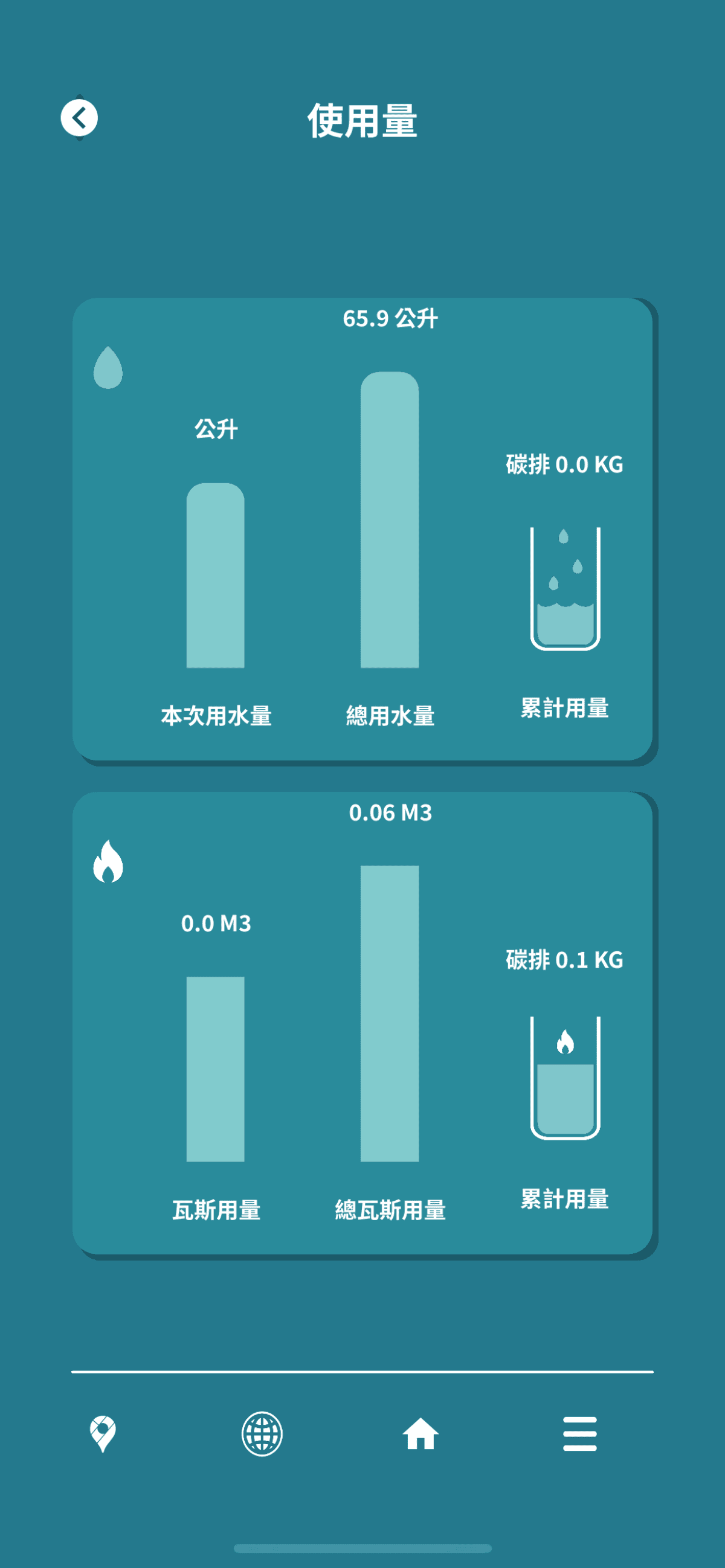The width and height of the screenshot is (725, 1568).
Task: Open the globe tab
Action: coord(262,1433)
